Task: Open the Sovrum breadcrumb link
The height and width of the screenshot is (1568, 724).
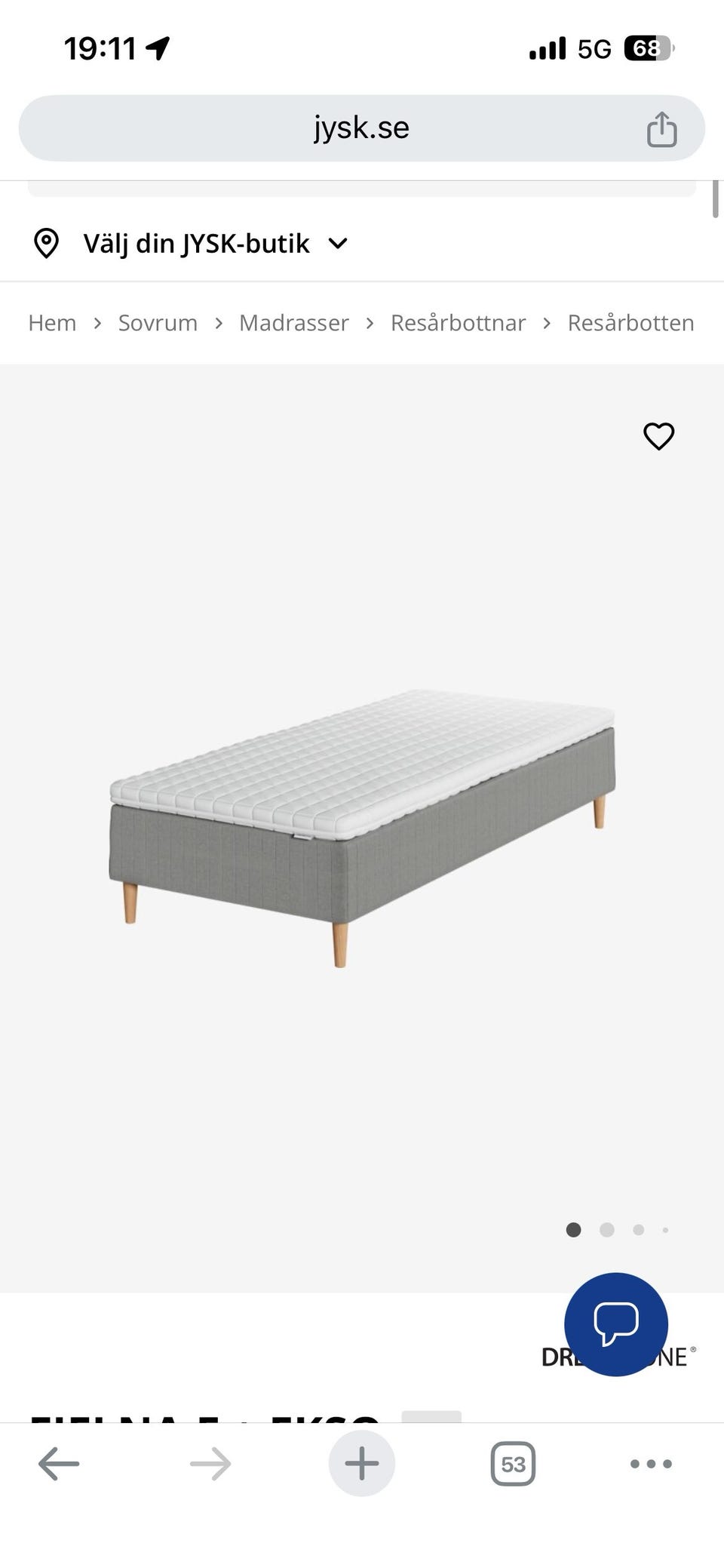Action: pyautogui.click(x=158, y=323)
